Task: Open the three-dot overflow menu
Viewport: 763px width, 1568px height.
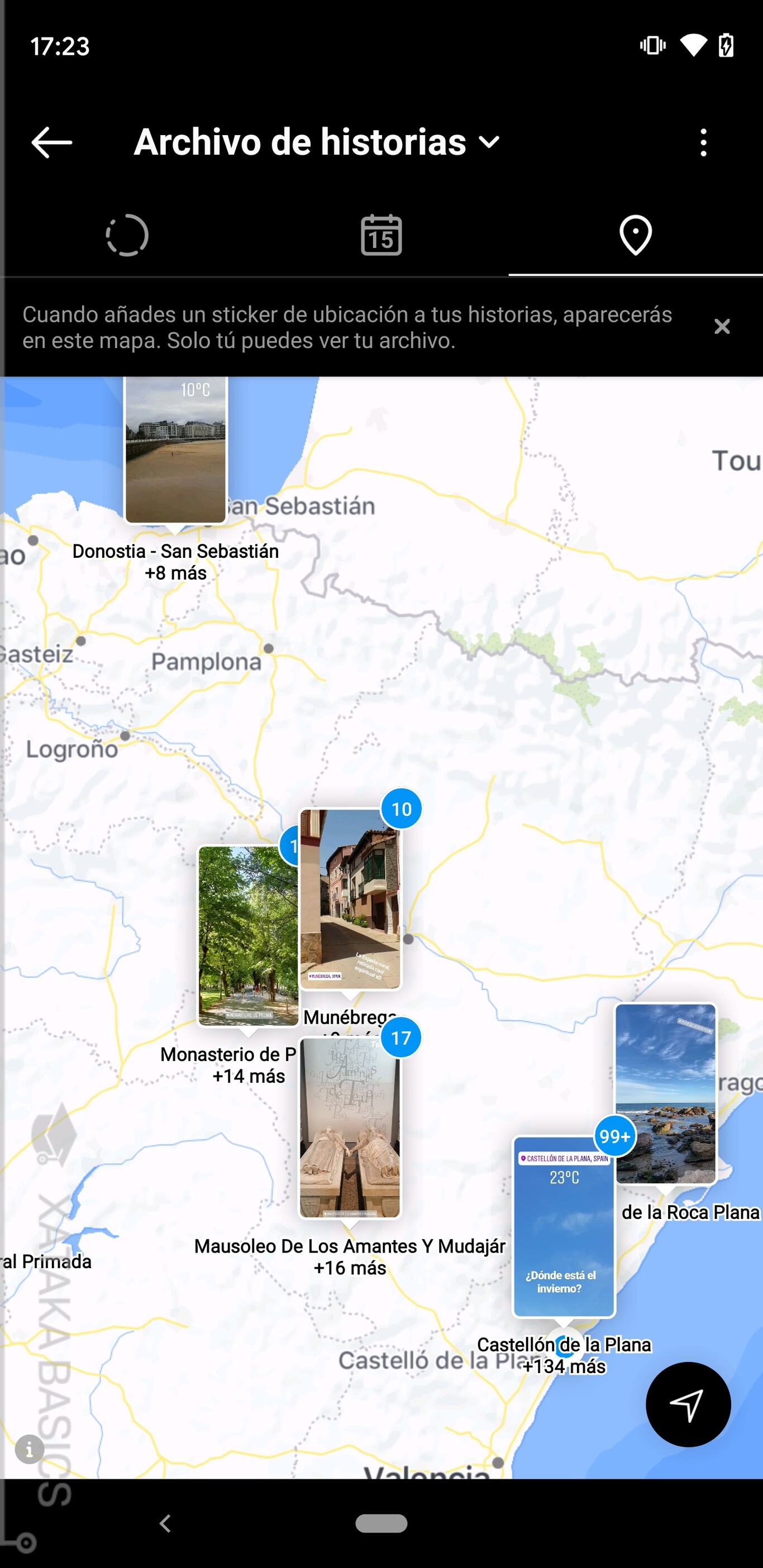Action: pos(703,142)
